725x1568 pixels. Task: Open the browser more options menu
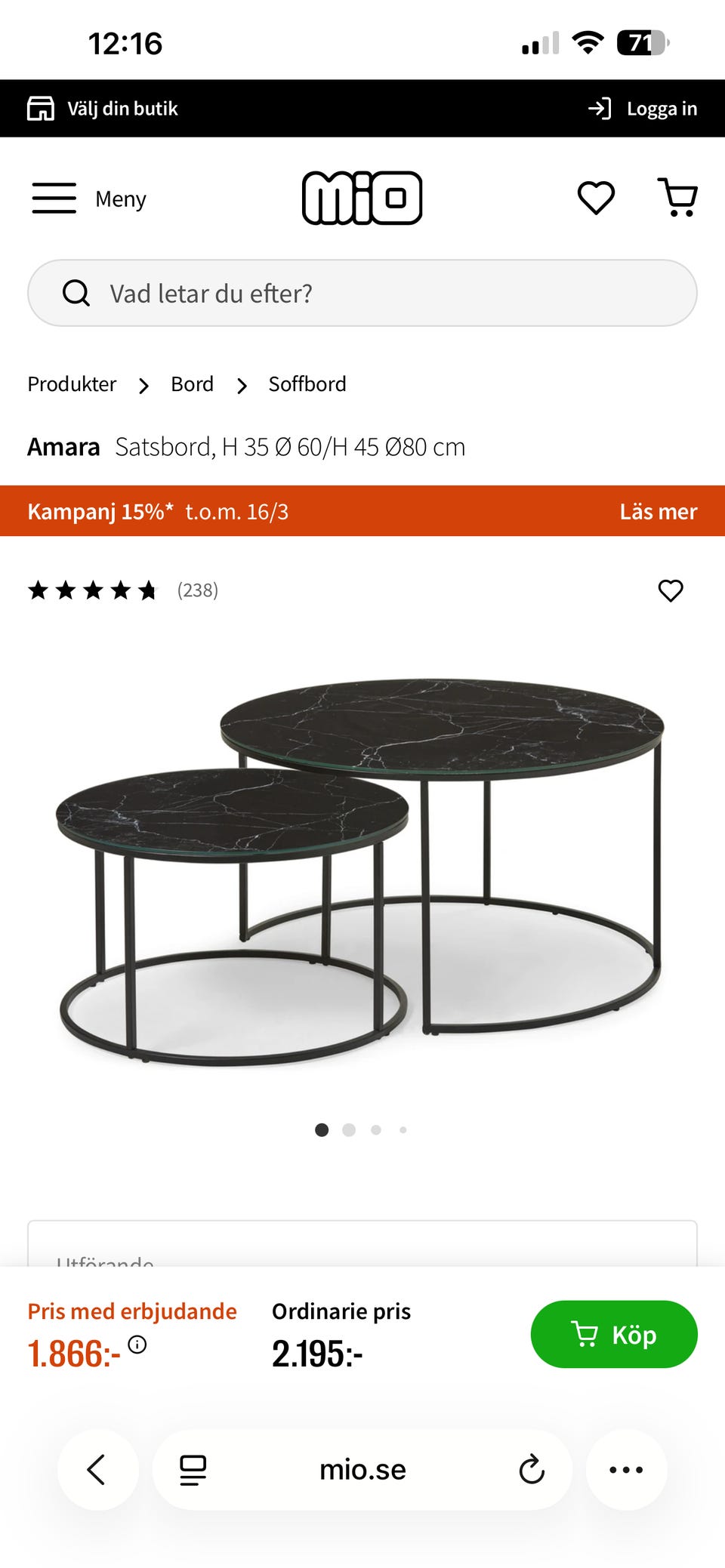click(626, 1469)
